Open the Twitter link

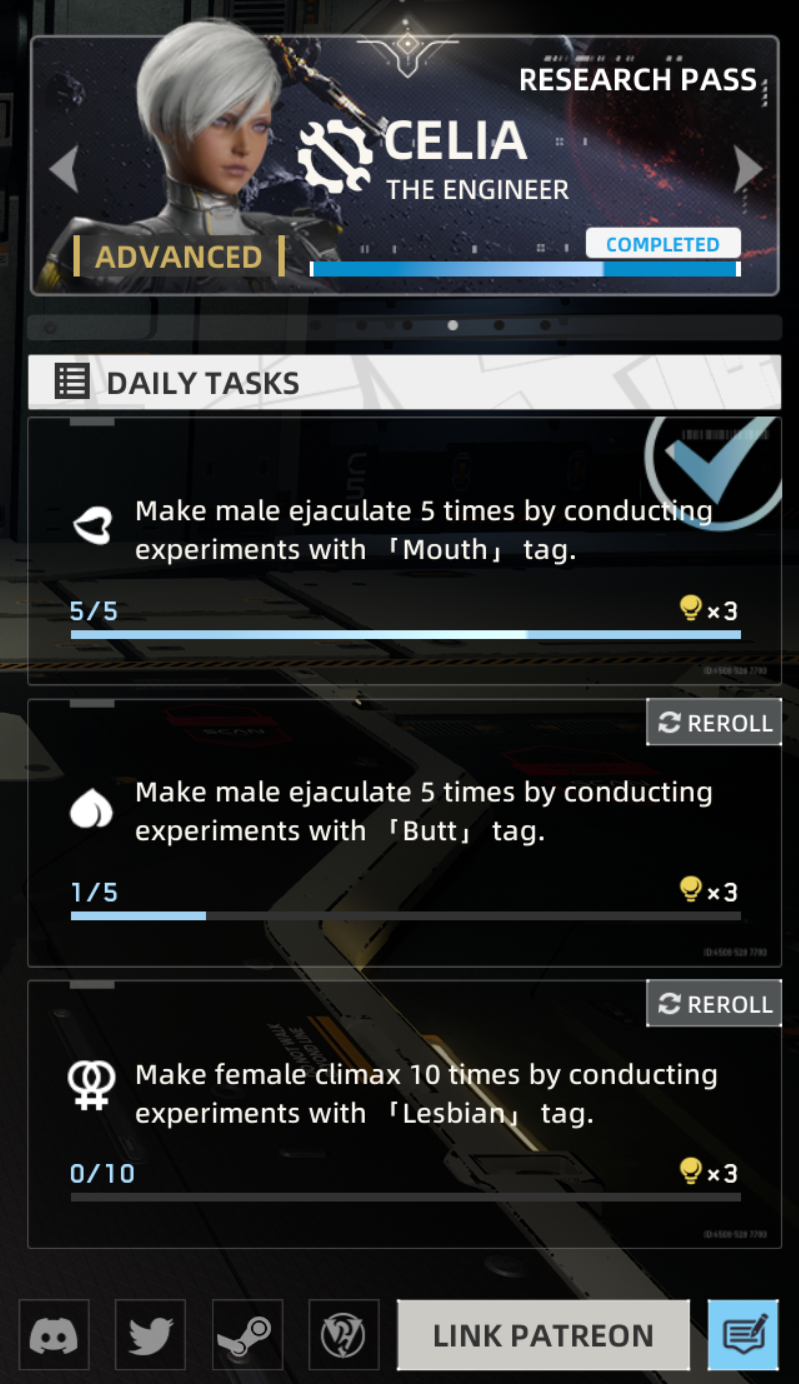(150, 1335)
